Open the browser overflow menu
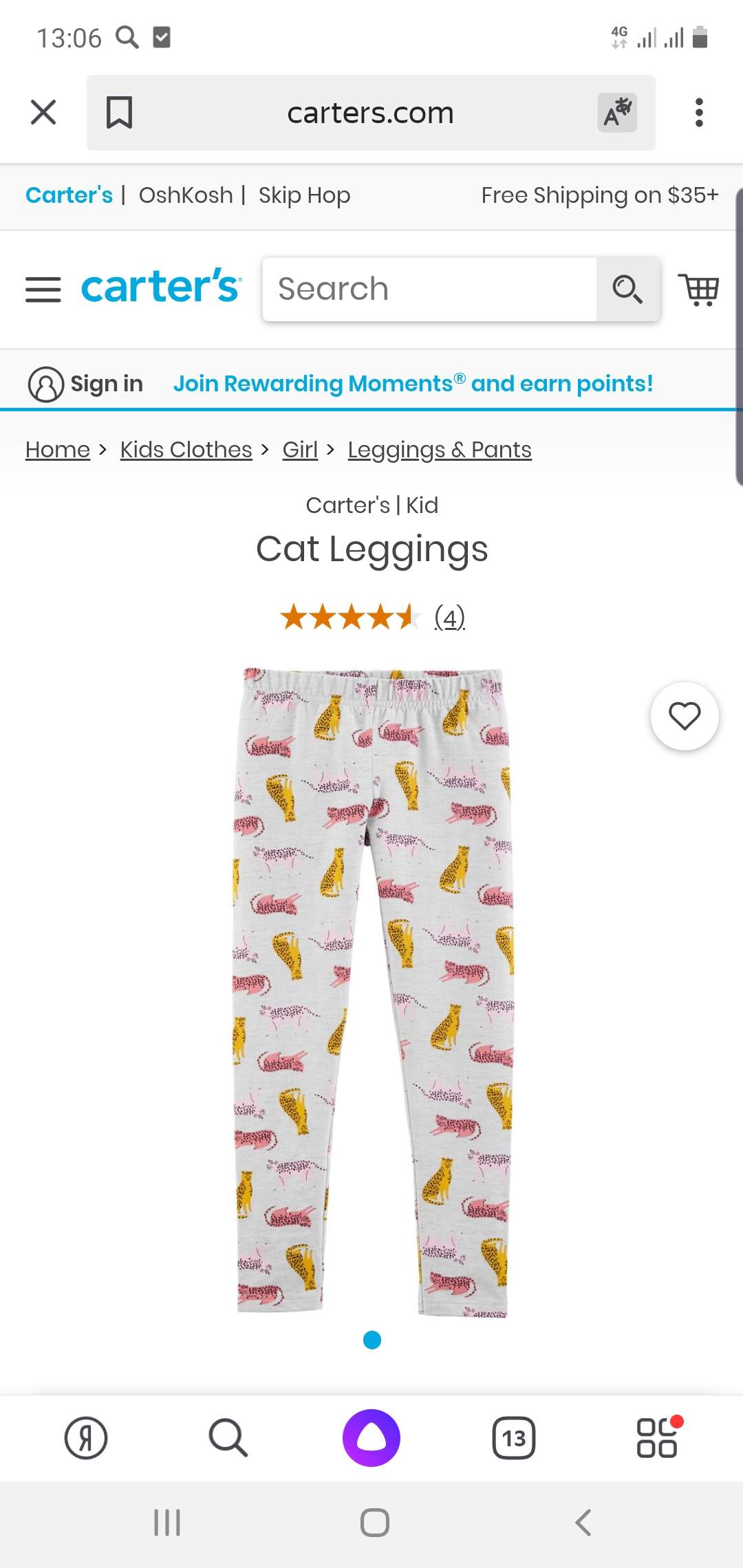The image size is (743, 1568). (699, 112)
